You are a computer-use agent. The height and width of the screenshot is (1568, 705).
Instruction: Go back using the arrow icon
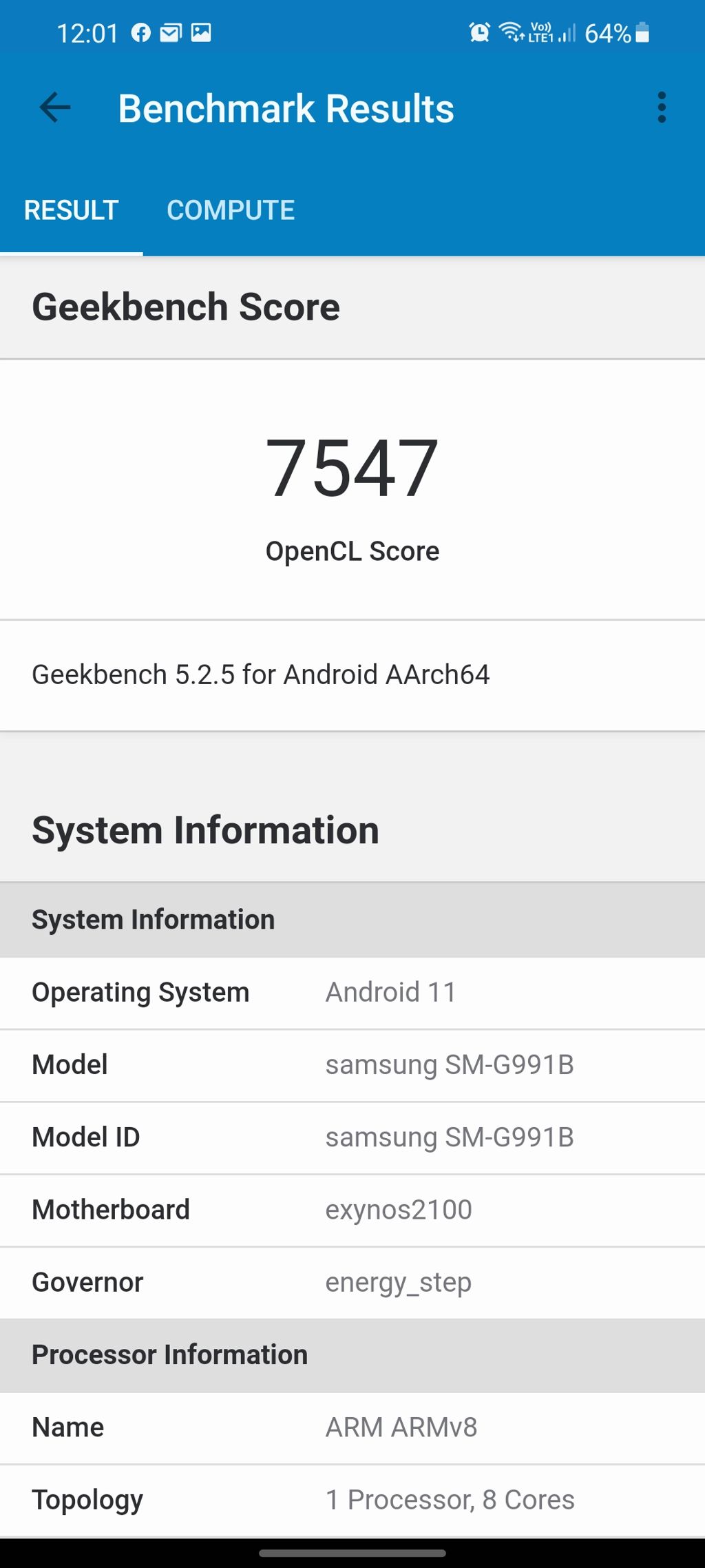click(x=55, y=107)
